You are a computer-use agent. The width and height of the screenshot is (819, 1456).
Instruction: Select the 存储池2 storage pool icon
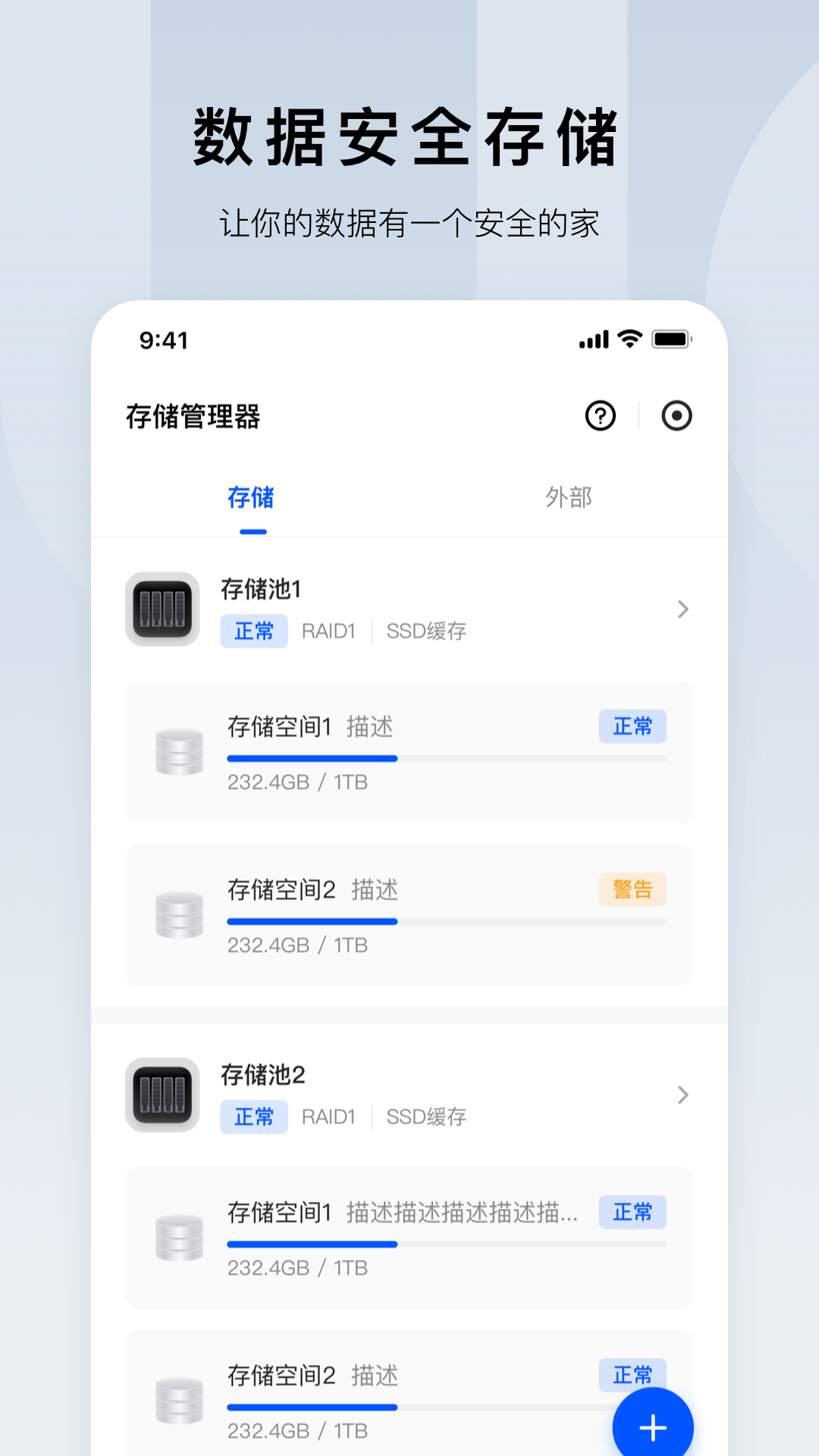pyautogui.click(x=164, y=1095)
